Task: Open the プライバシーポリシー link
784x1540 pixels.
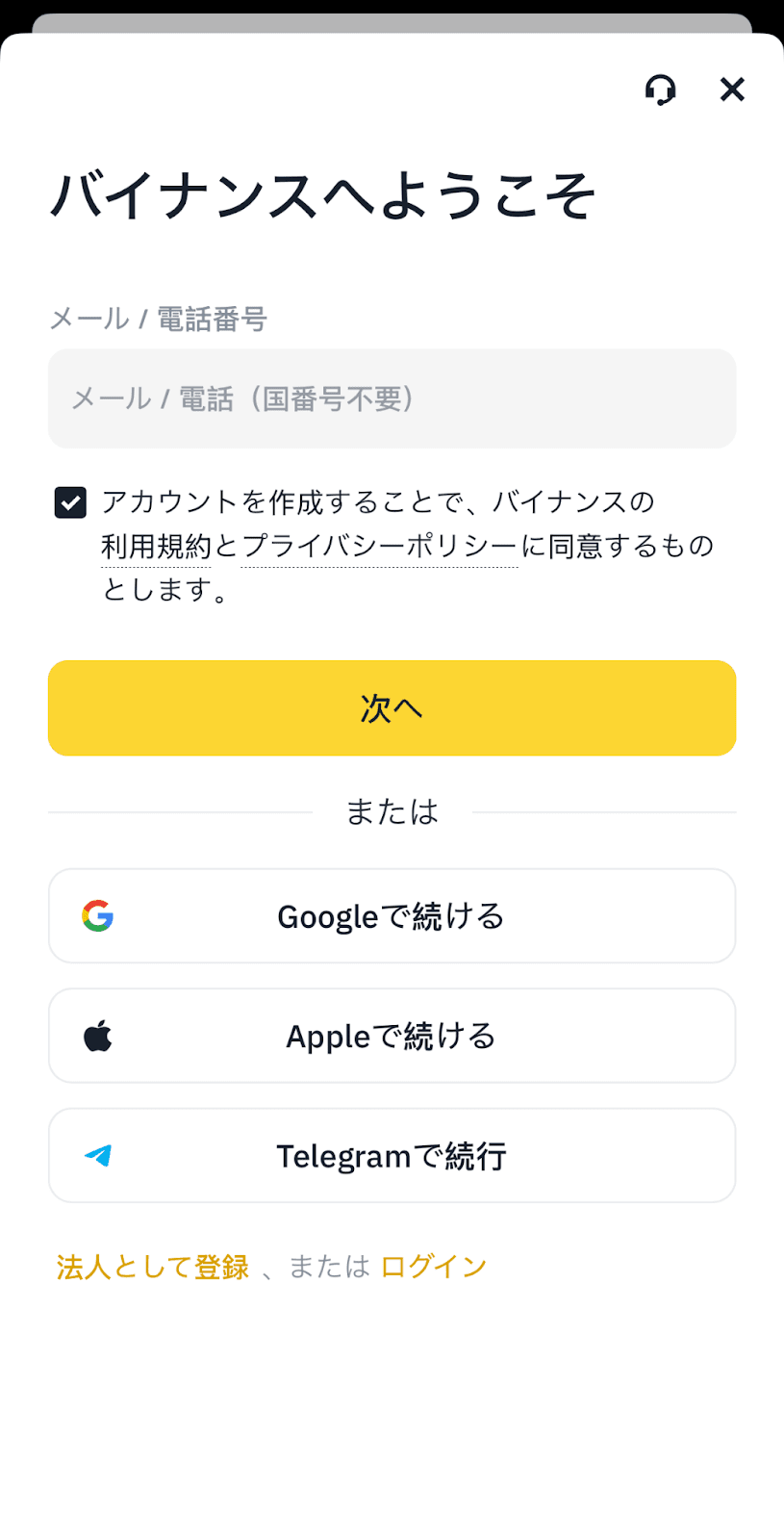Action: pos(380,546)
